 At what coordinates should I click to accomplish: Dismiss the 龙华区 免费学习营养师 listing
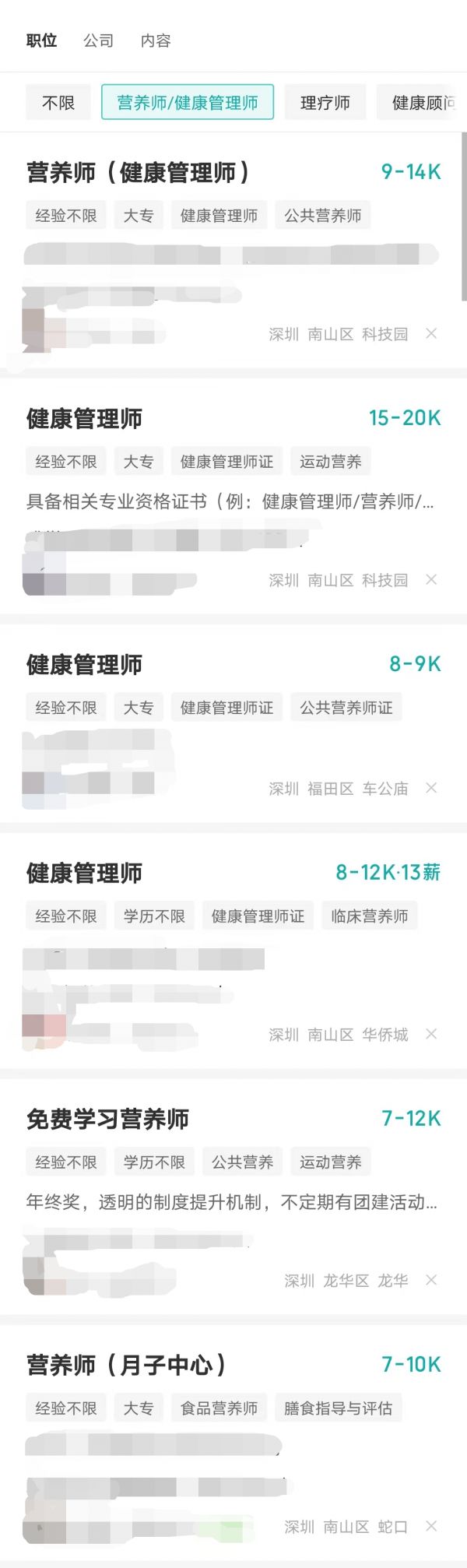point(431,1281)
